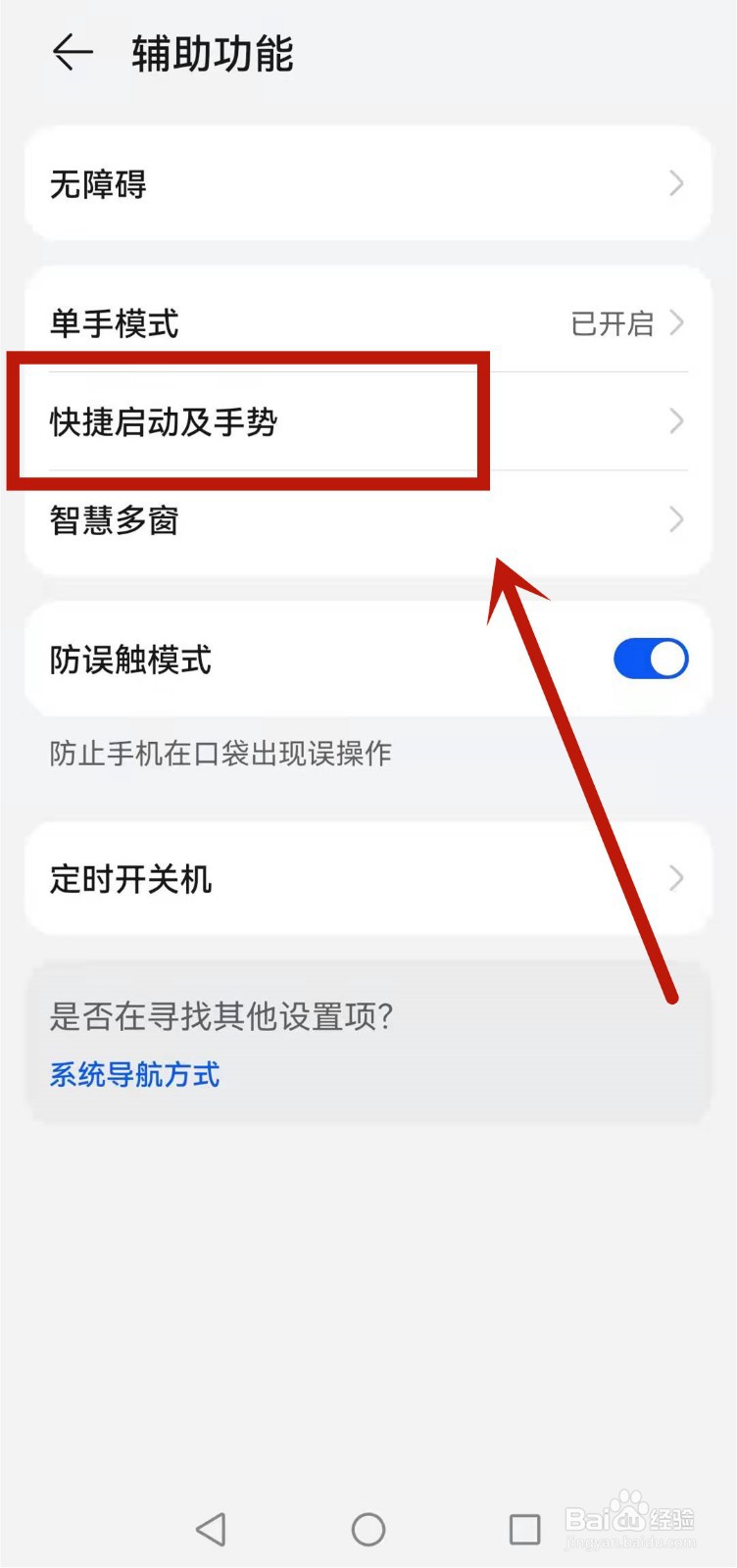Tap the square recent apps key
The image size is (737, 1568).
pyautogui.click(x=525, y=1527)
